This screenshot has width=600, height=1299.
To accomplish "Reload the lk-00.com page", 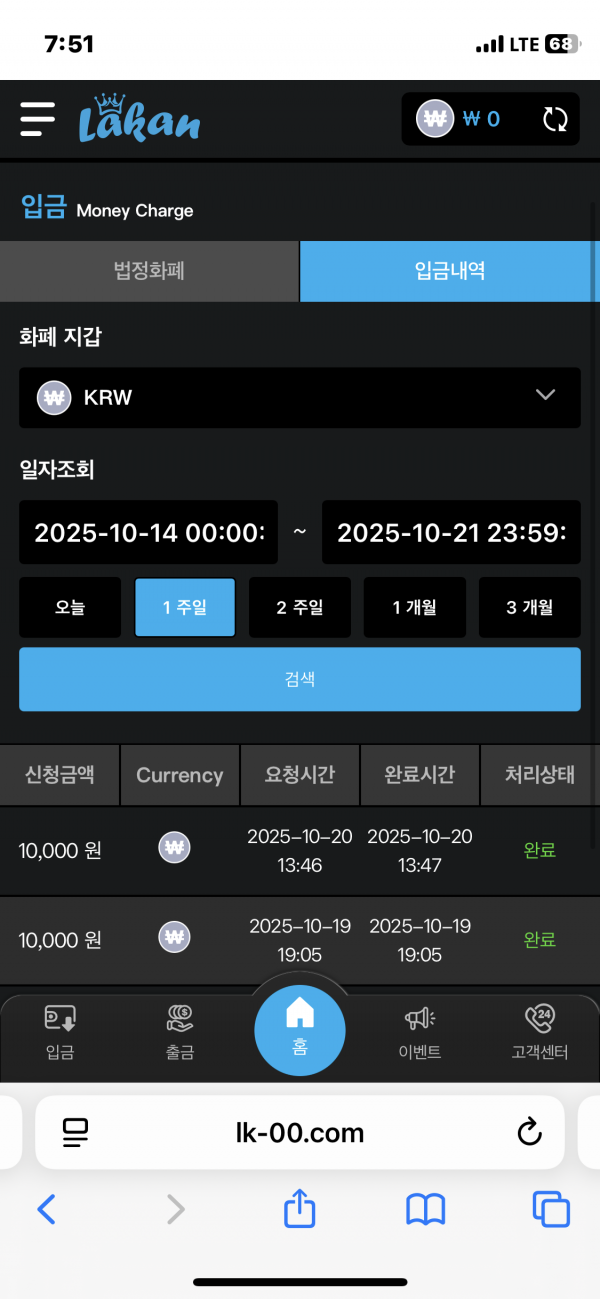I will point(528,1132).
